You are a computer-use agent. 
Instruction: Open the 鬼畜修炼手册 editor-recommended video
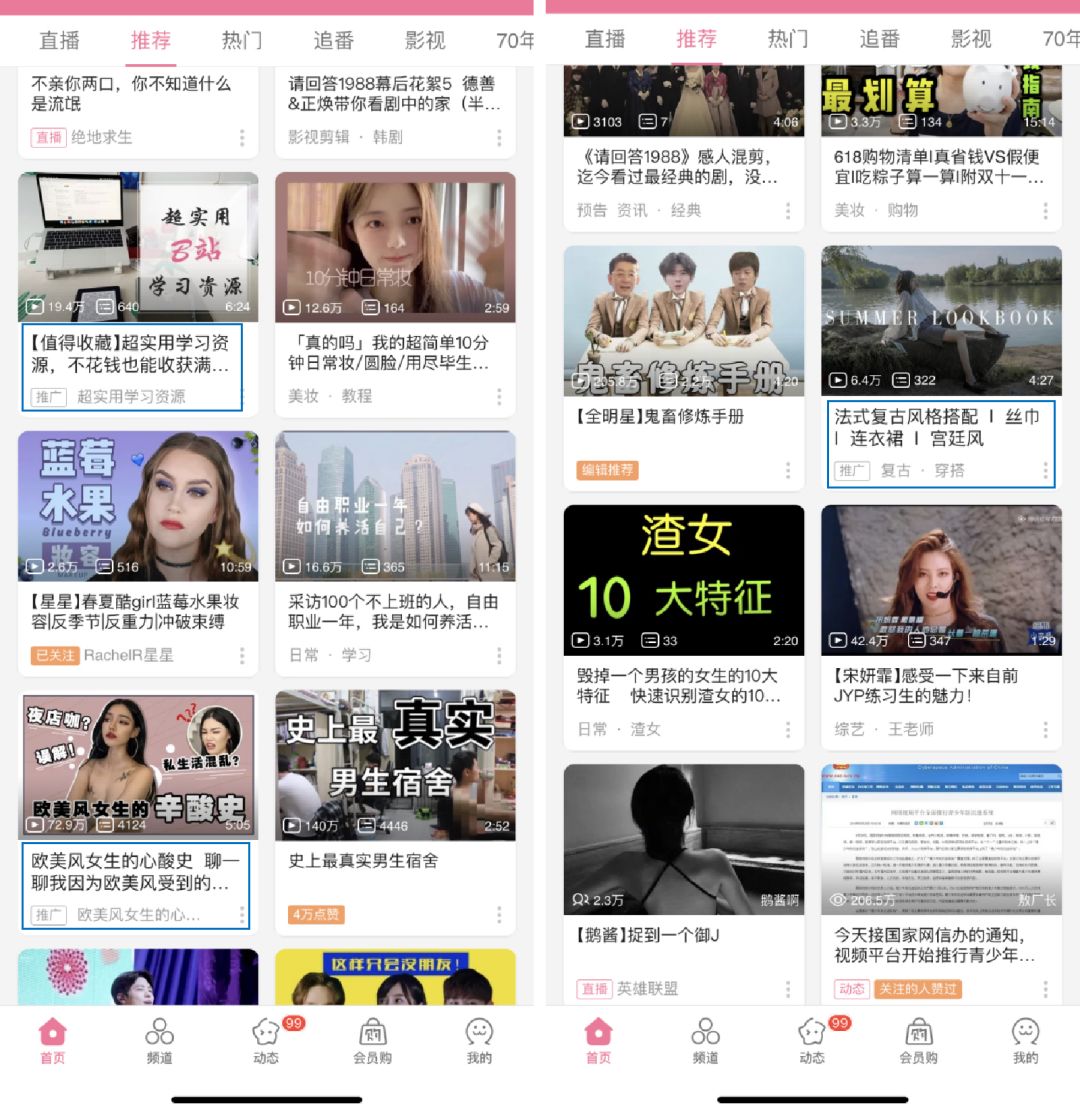click(x=684, y=321)
